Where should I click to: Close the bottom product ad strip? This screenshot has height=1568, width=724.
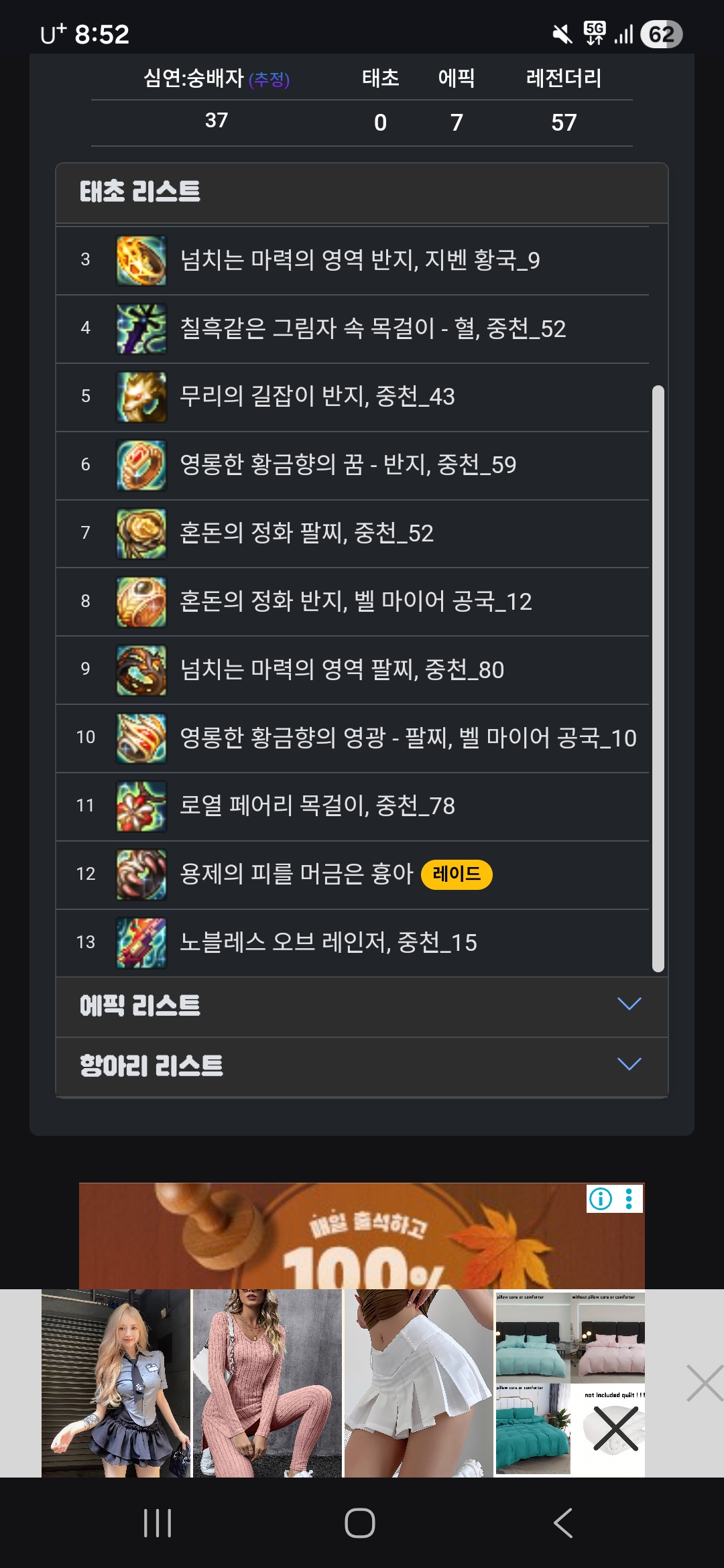704,1383
